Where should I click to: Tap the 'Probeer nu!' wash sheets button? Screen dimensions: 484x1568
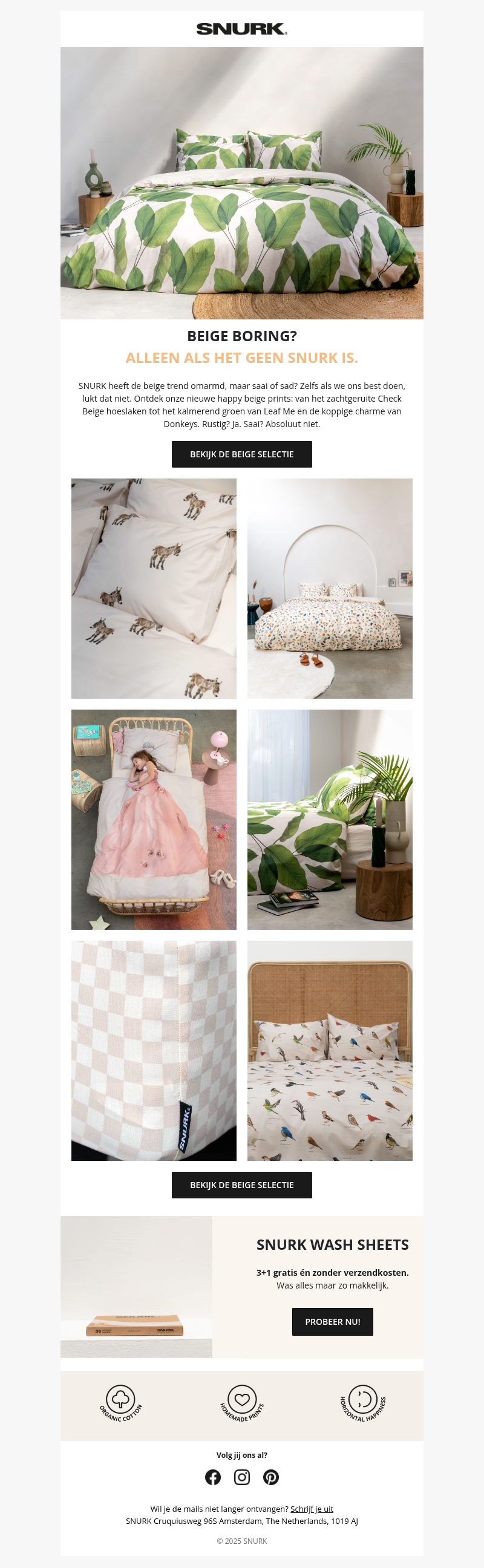click(332, 1321)
